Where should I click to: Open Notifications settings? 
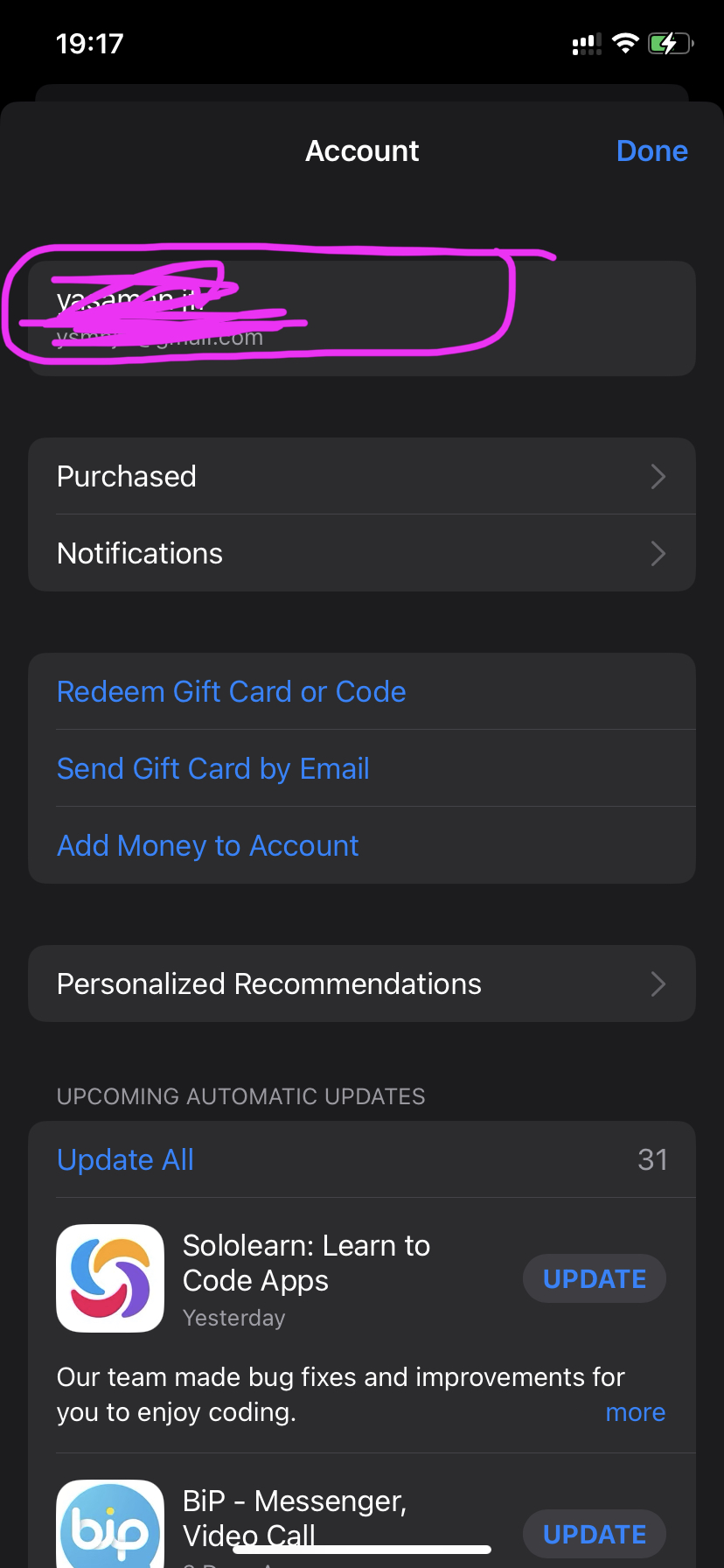(362, 553)
